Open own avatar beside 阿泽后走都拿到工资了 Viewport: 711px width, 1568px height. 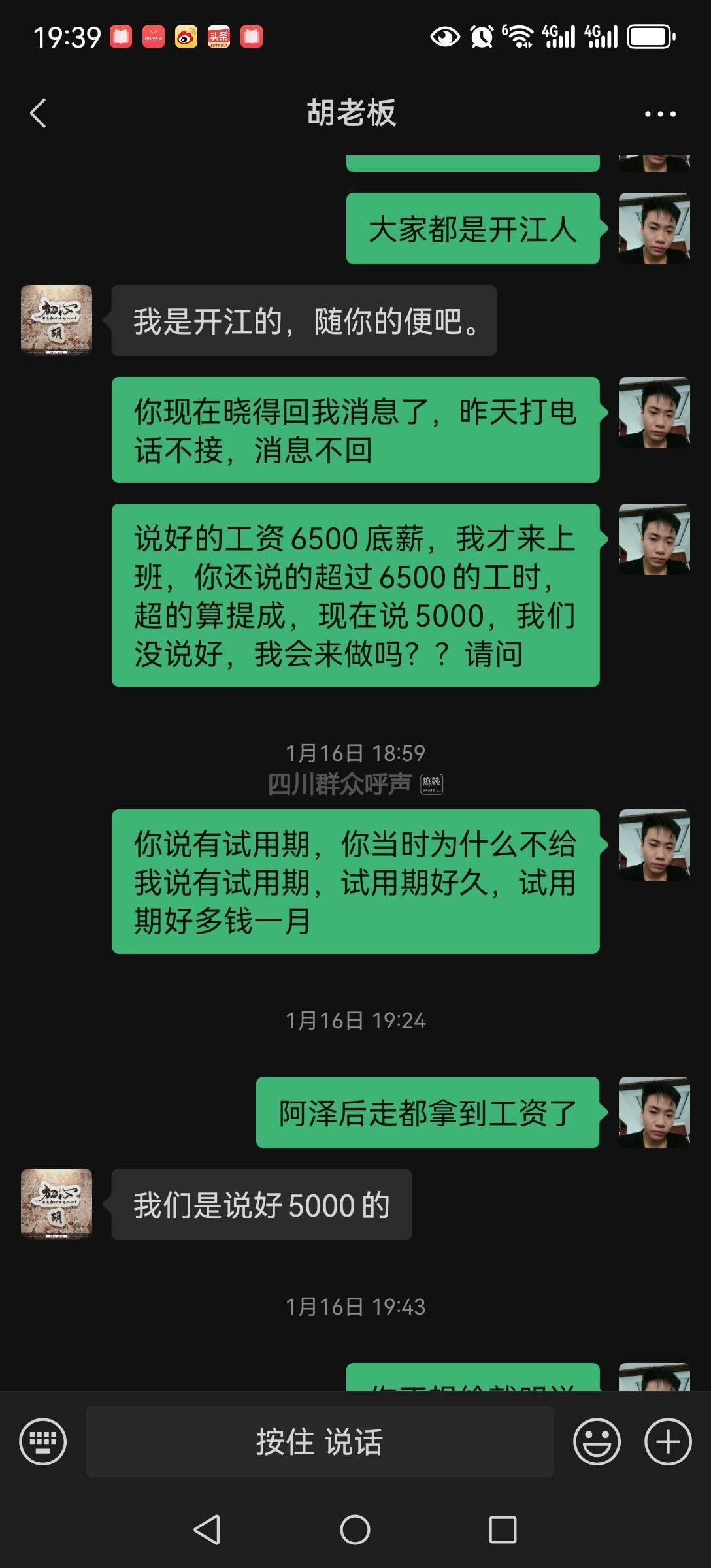coord(654,1112)
